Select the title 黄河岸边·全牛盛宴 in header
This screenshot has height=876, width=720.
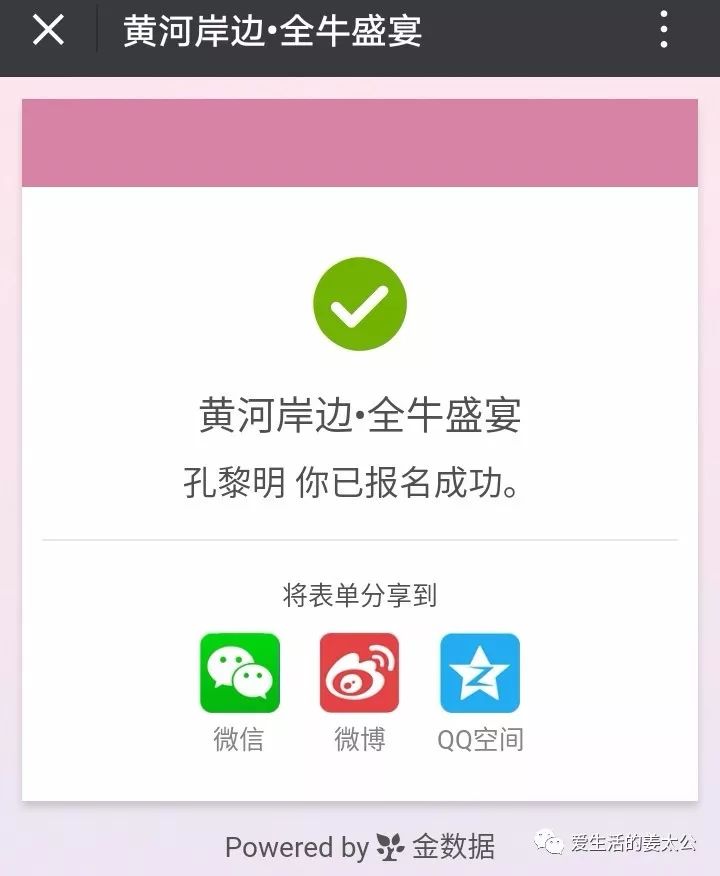click(x=270, y=33)
